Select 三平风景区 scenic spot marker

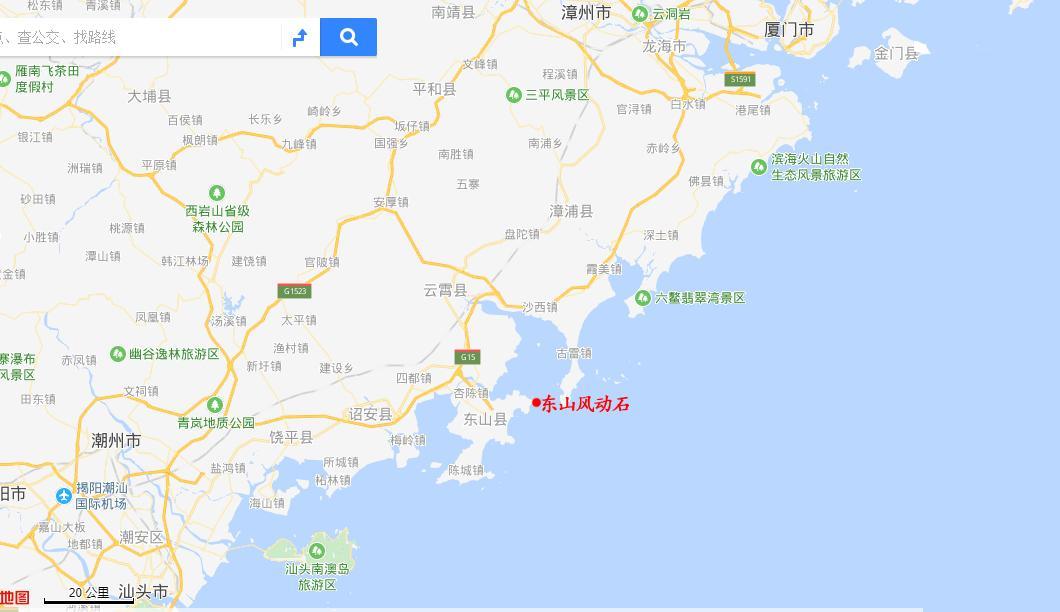tap(514, 94)
